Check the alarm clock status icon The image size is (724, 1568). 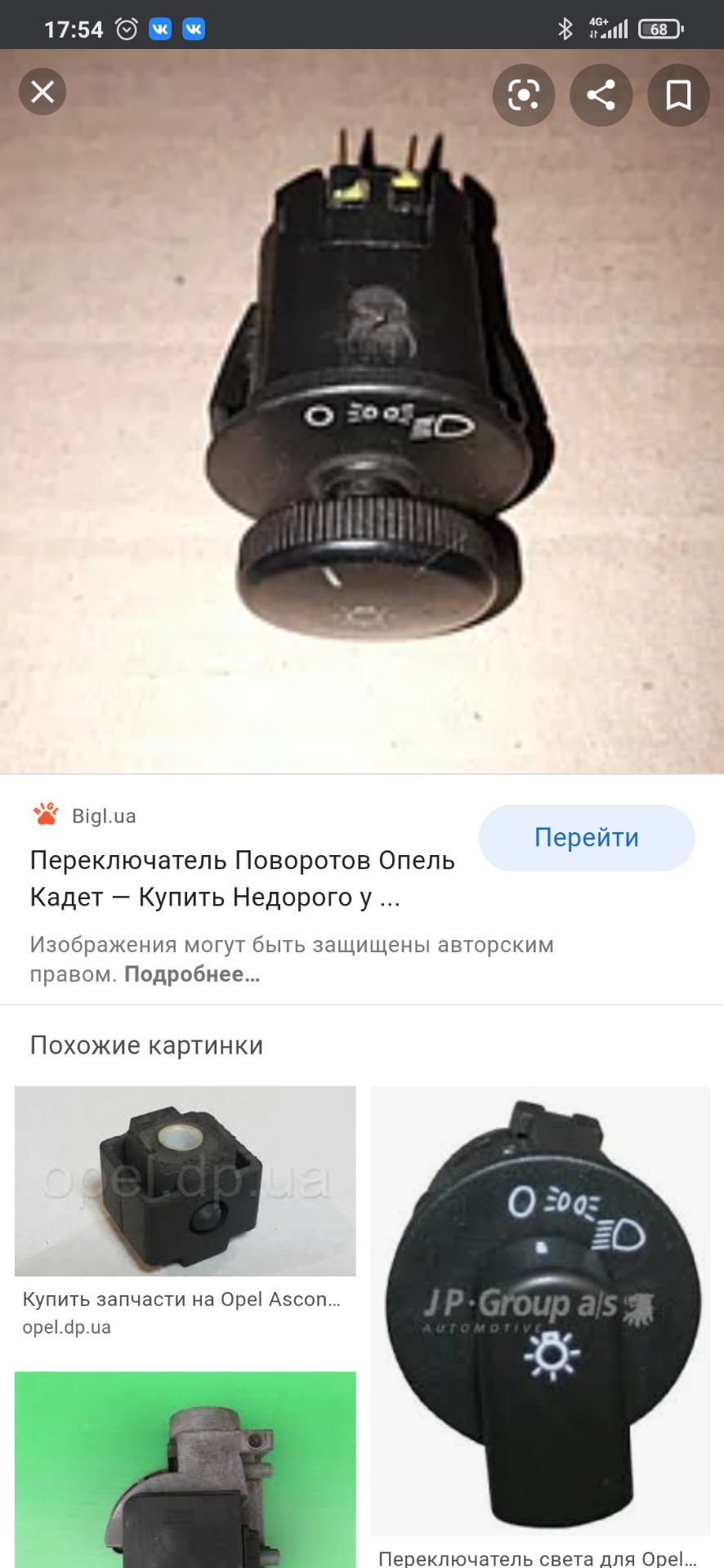(x=124, y=27)
